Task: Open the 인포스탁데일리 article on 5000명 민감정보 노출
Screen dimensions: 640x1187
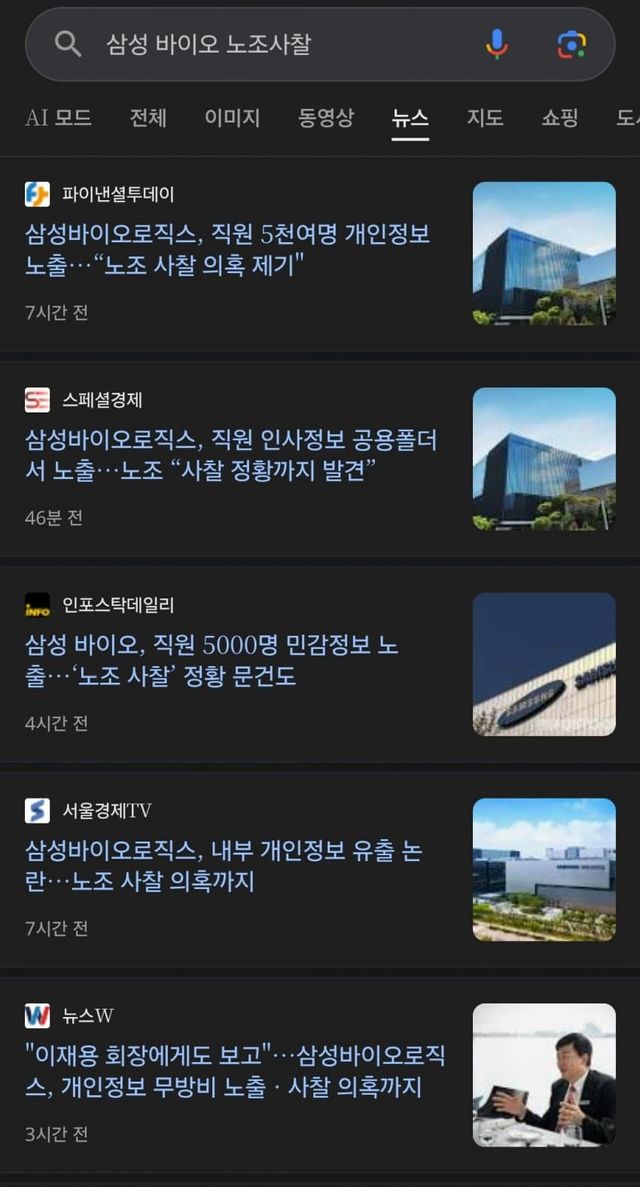Action: (x=212, y=661)
